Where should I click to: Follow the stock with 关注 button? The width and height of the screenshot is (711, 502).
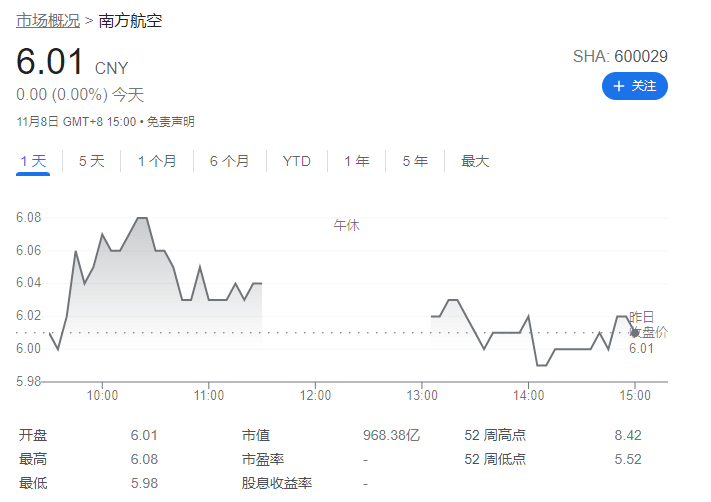tap(634, 86)
